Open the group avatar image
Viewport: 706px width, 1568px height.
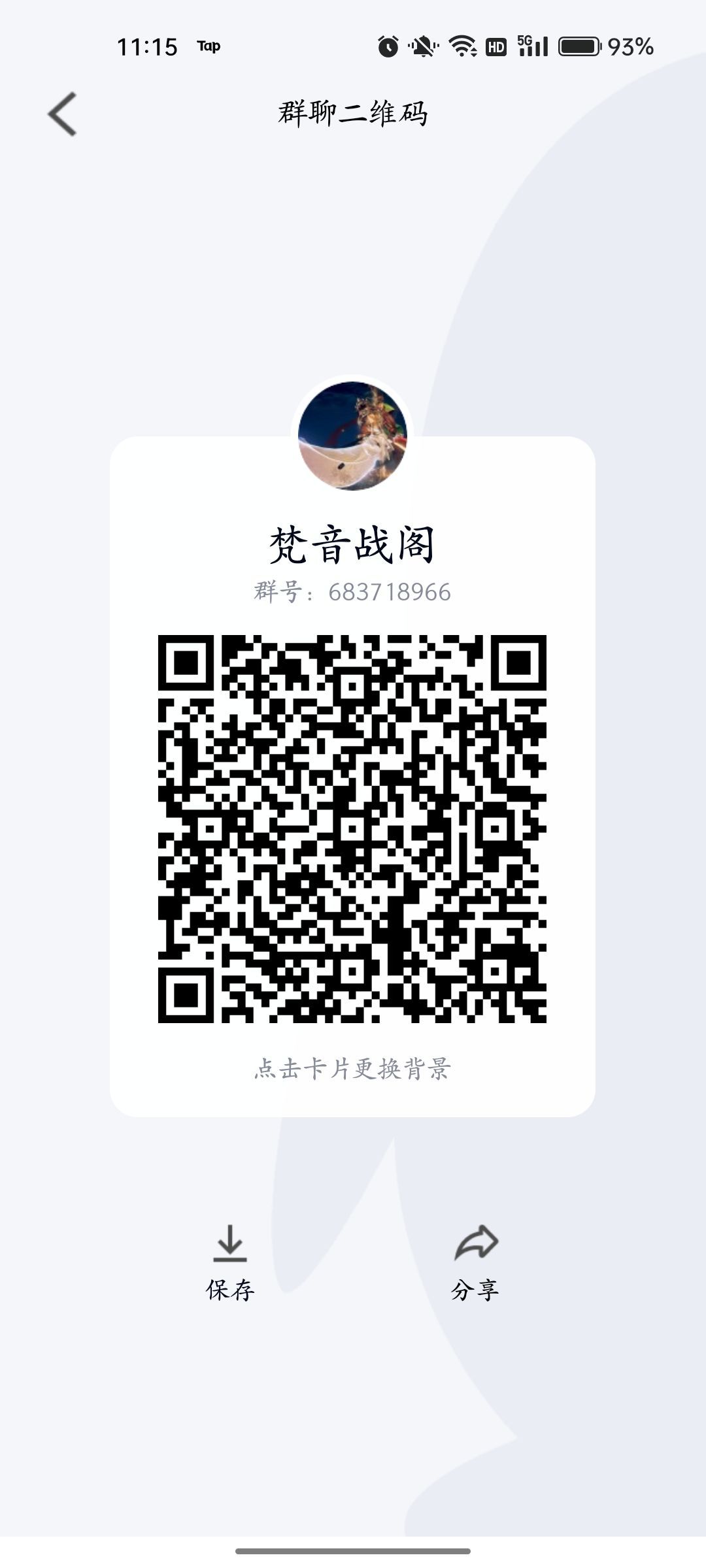[353, 434]
